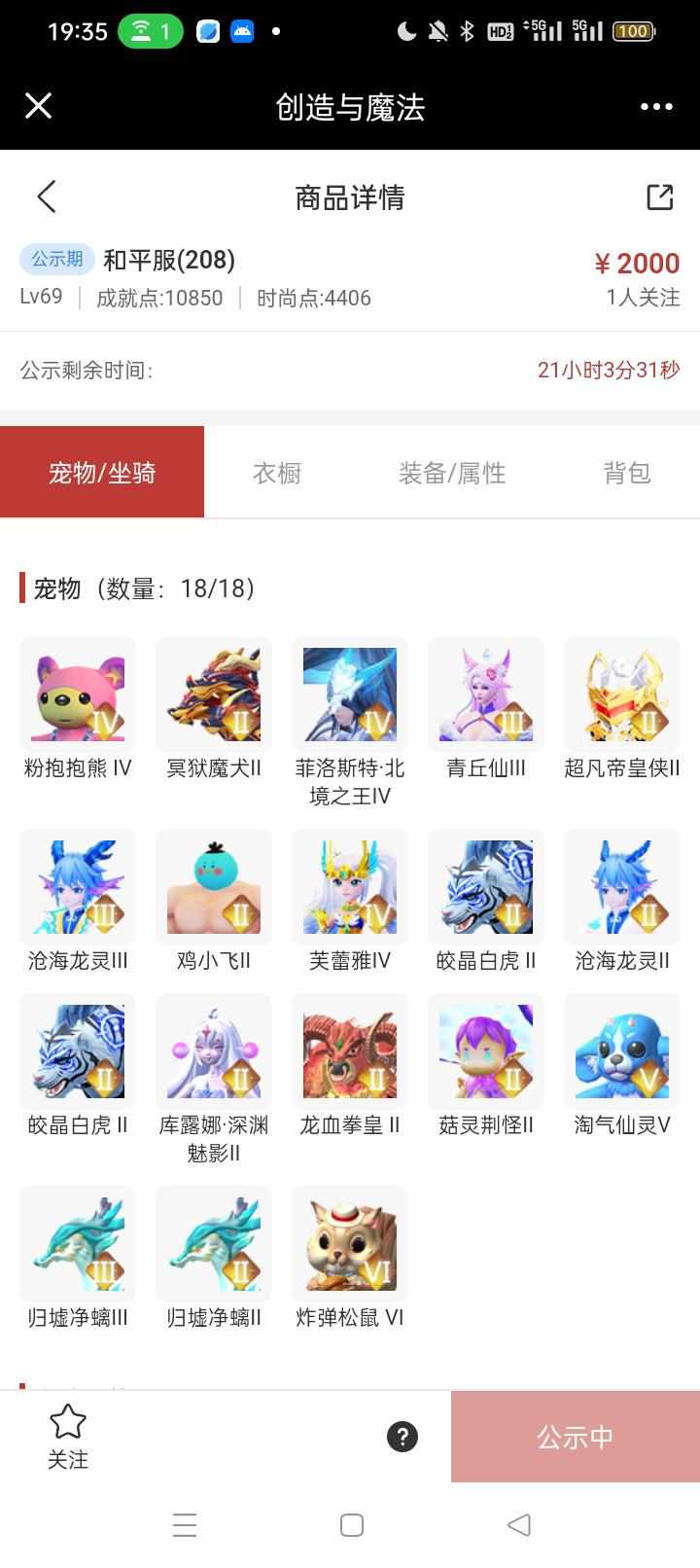Open the 冥狱魔犬II pet tile
The height and width of the screenshot is (1568, 700).
pos(214,695)
